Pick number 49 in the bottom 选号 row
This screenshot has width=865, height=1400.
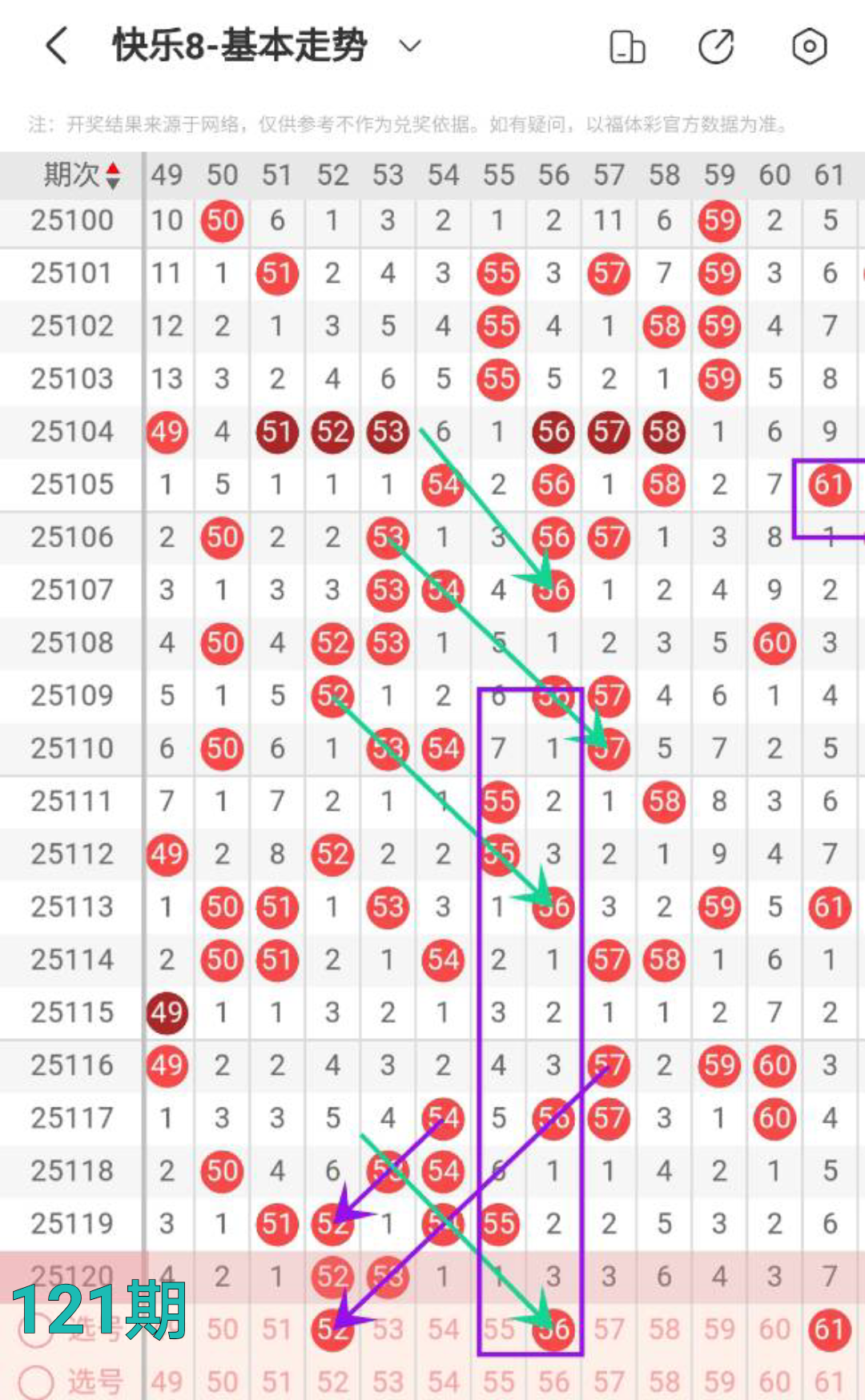coord(167,1382)
